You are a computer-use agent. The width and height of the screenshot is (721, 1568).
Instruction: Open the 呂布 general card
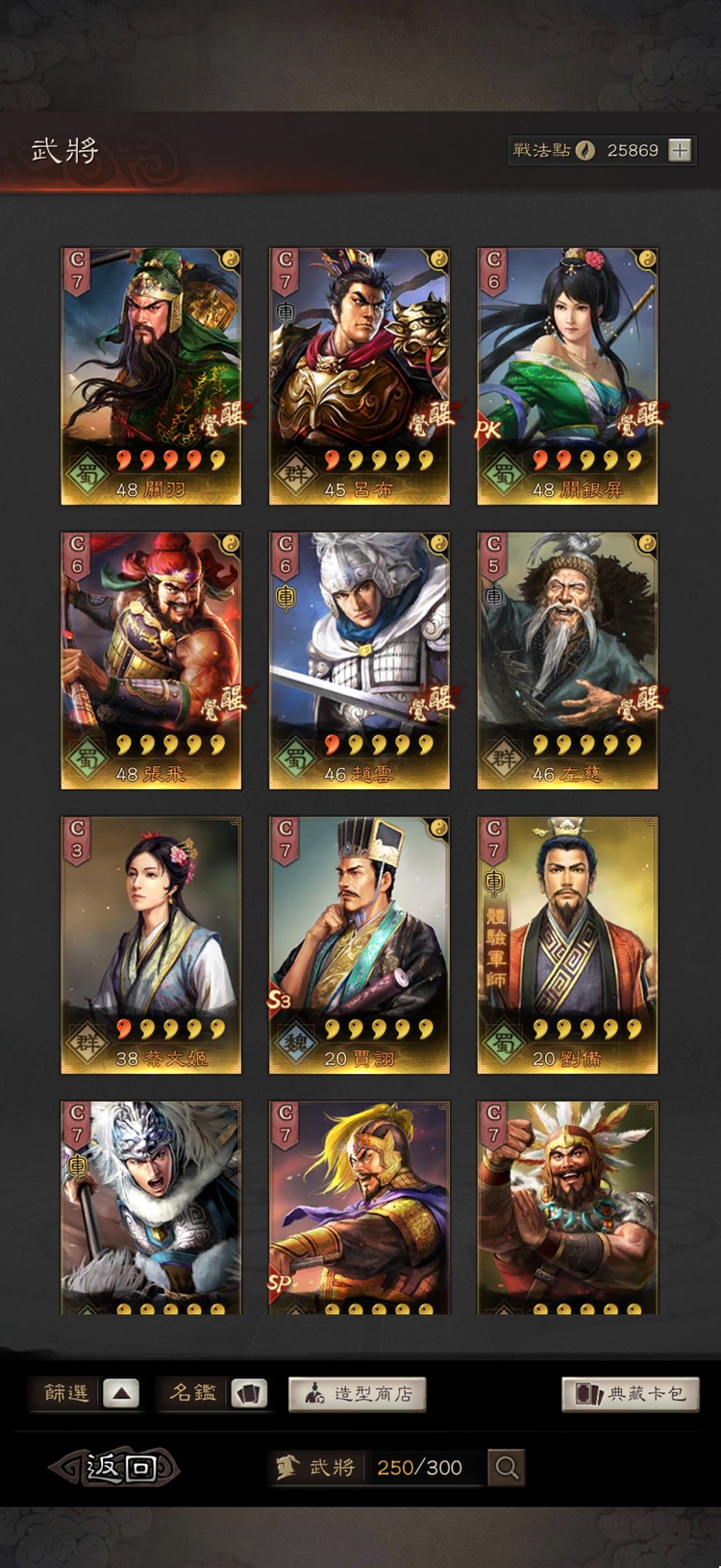click(359, 376)
